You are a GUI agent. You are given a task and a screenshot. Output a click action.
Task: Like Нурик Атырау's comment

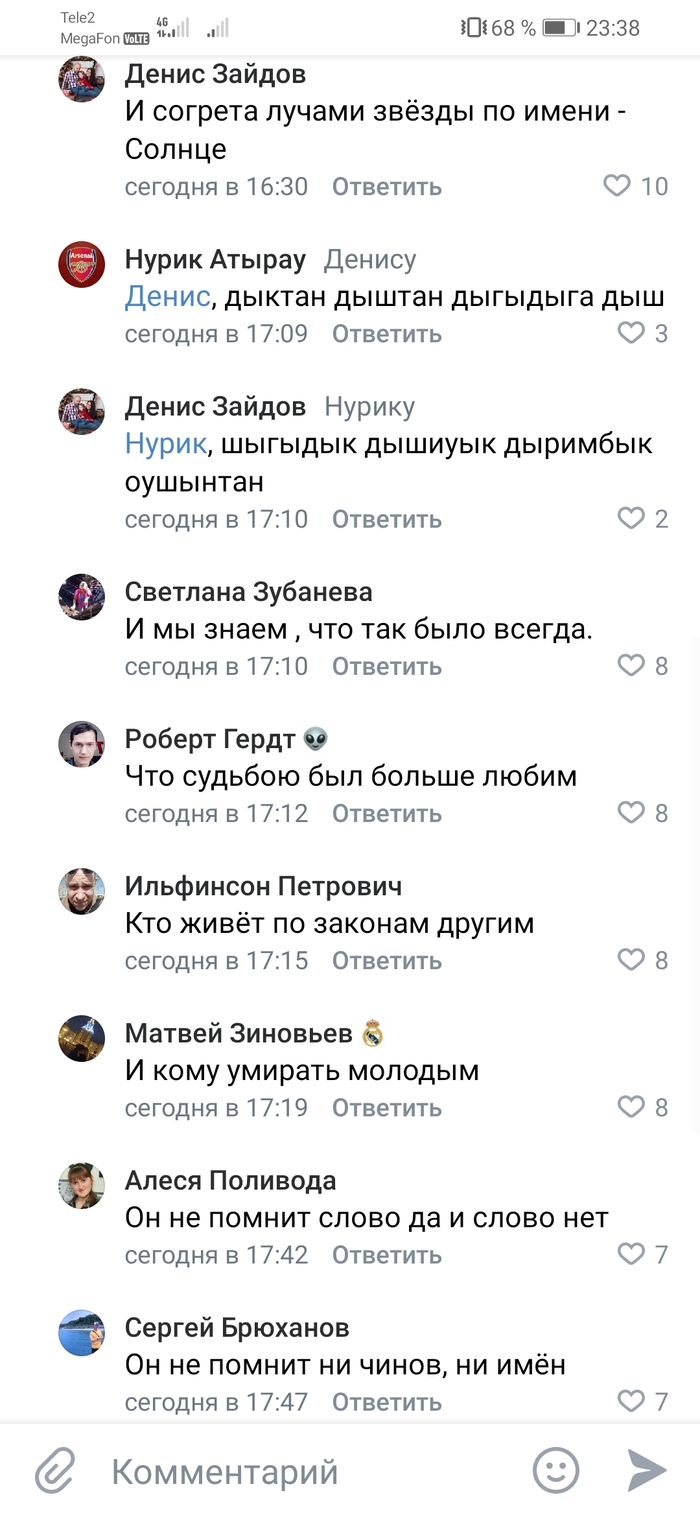point(631,333)
